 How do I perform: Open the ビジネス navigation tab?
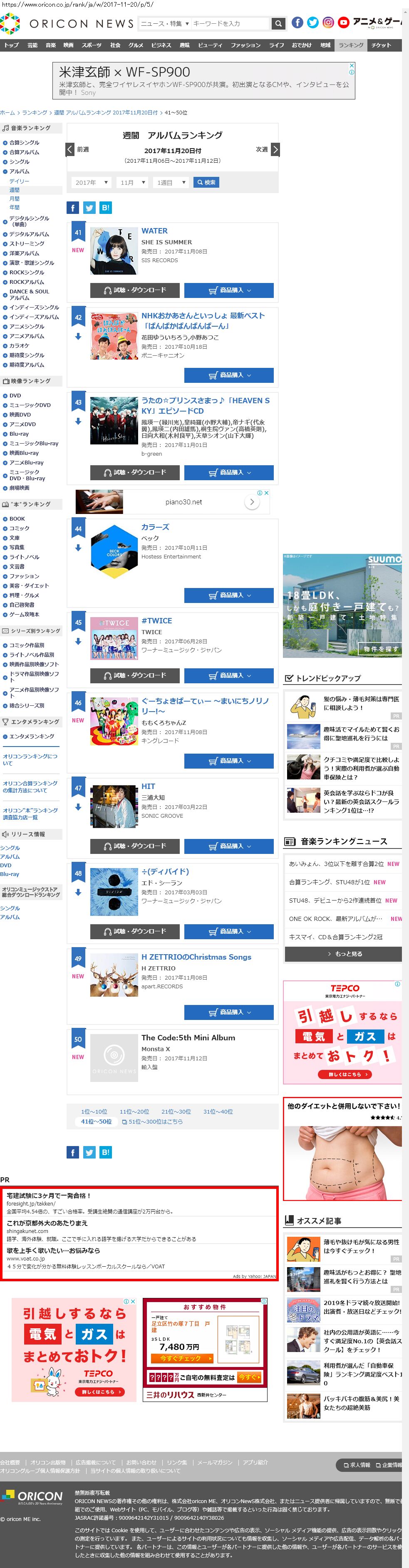161,45
